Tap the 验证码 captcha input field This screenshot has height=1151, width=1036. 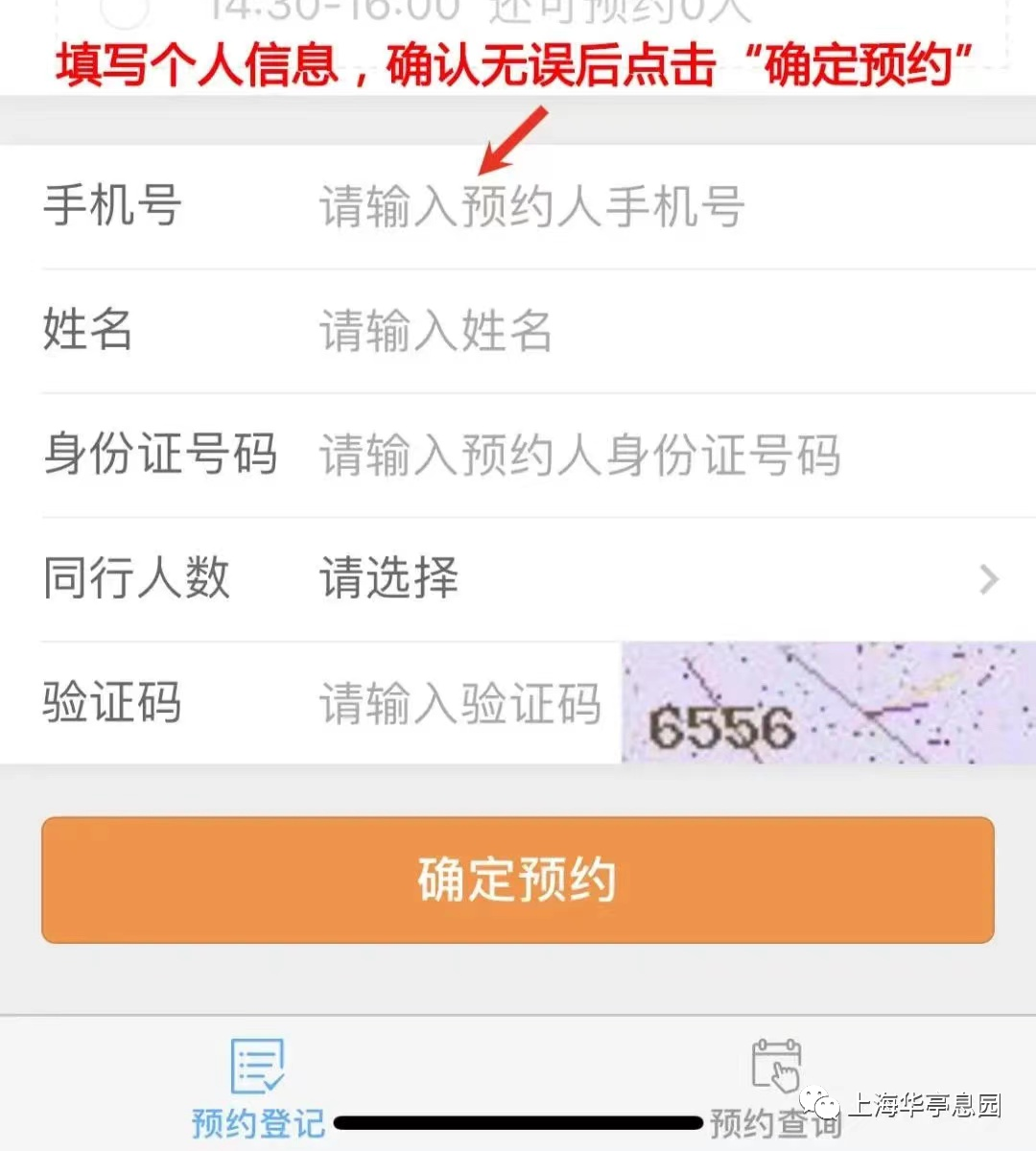click(460, 703)
